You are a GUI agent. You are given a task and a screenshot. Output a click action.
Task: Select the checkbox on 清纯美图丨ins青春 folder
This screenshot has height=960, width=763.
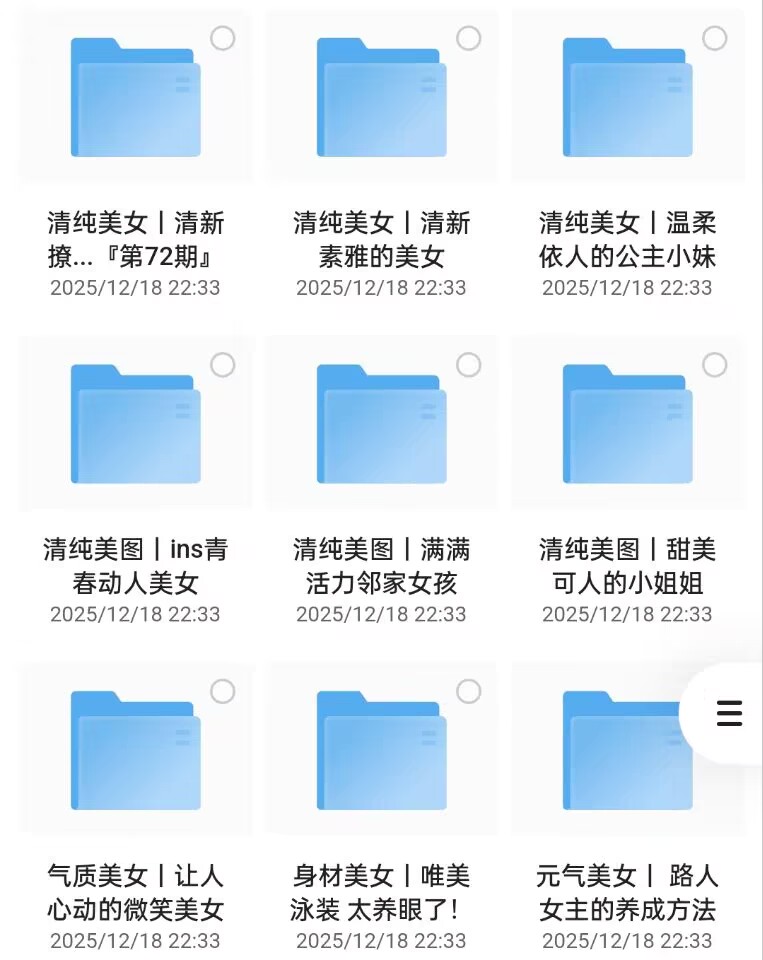[222, 366]
